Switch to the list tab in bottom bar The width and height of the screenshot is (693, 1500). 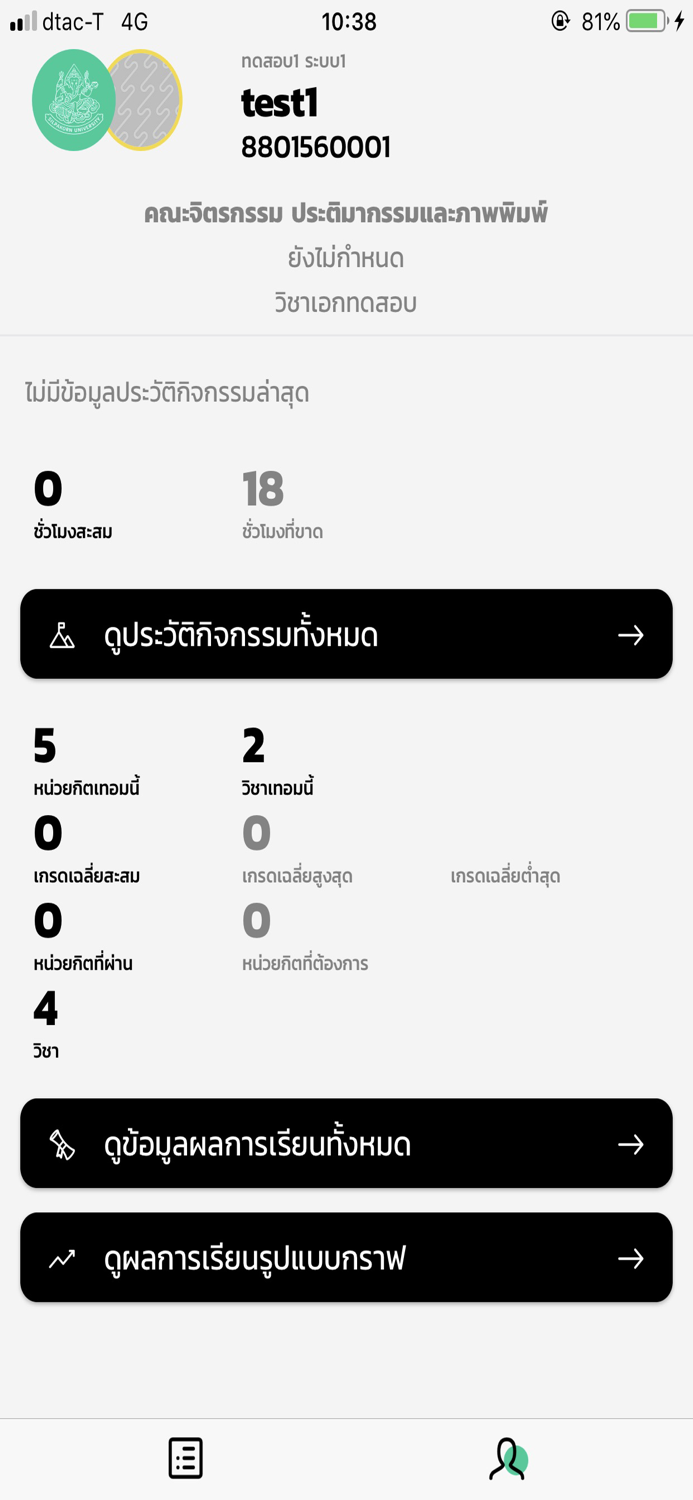[x=186, y=1458]
